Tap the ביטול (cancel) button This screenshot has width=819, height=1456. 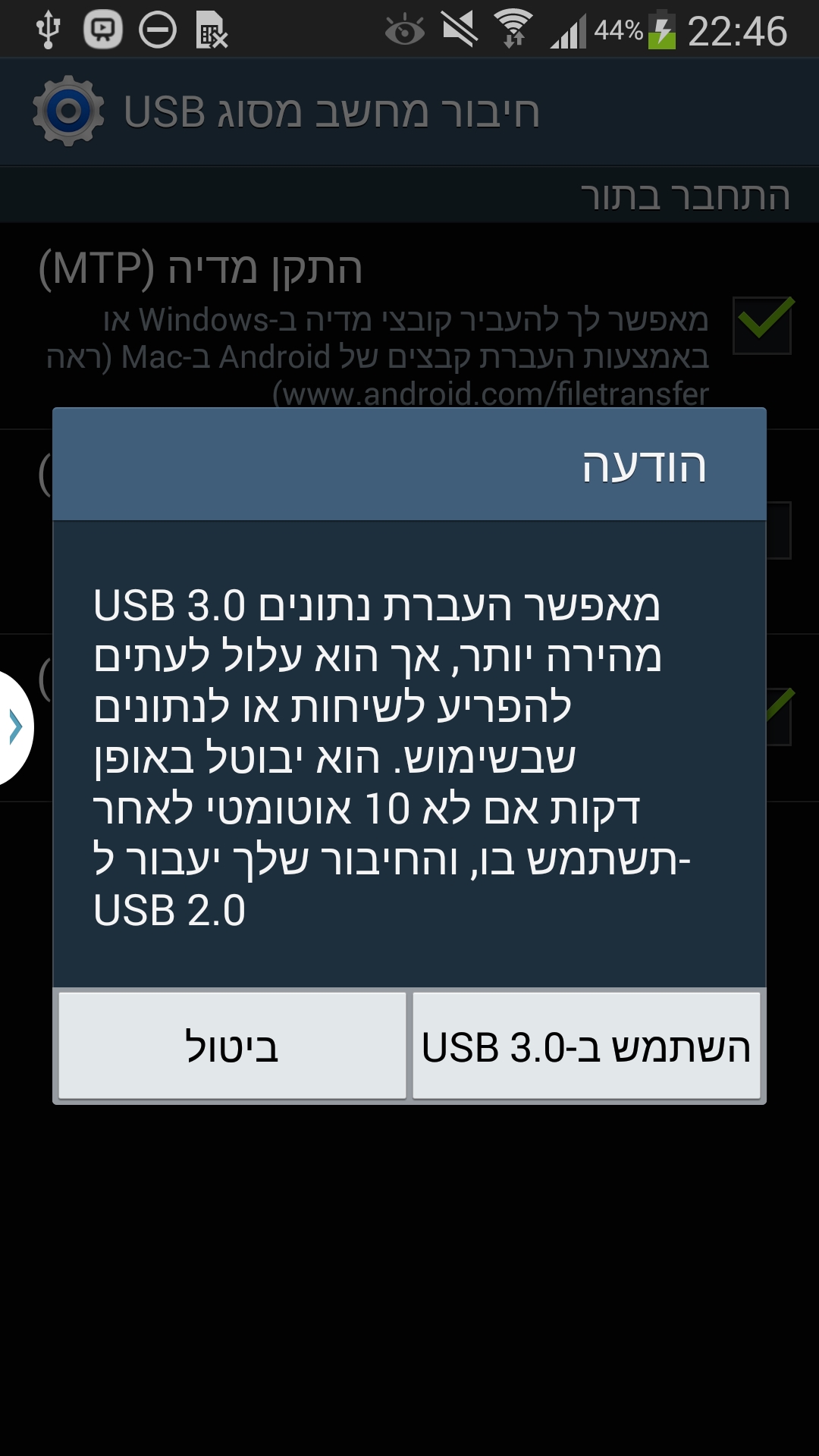(232, 1046)
